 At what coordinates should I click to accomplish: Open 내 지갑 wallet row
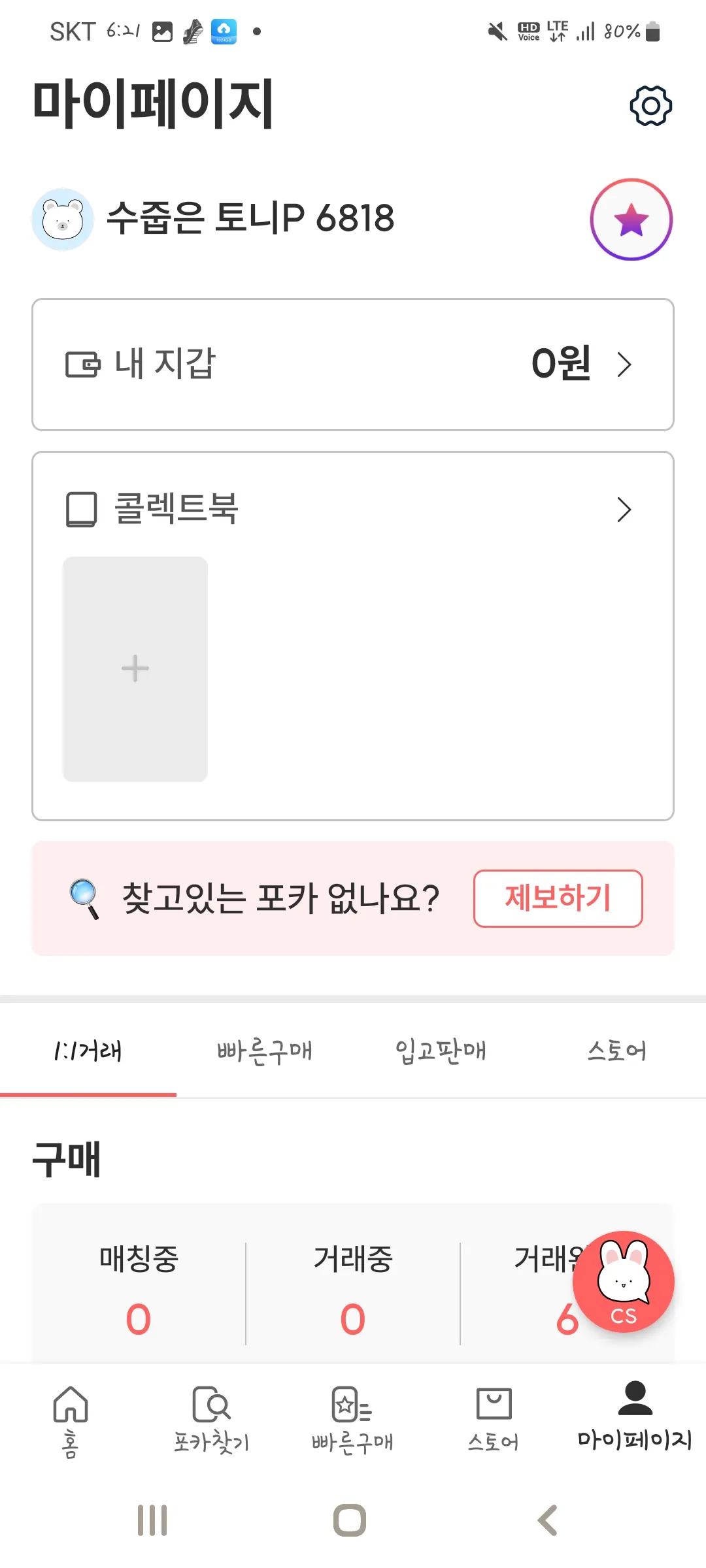point(353,365)
